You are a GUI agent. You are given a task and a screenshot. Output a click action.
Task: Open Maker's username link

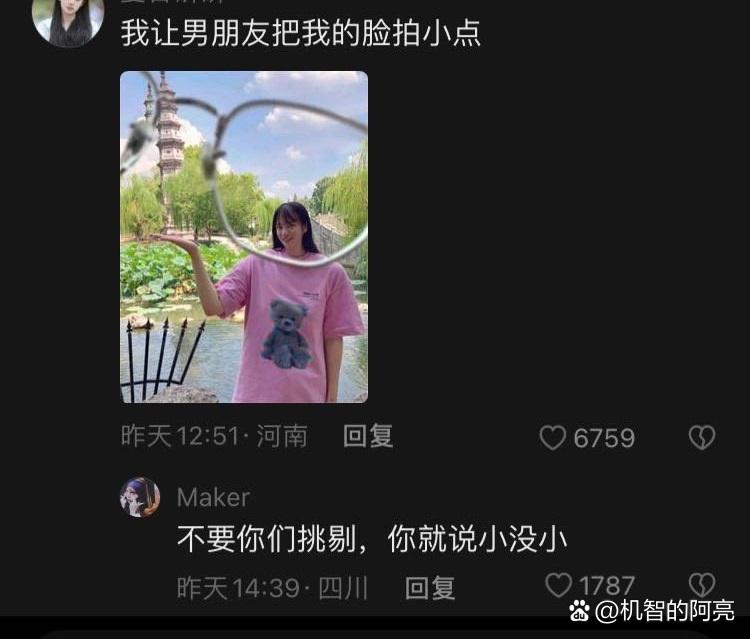tap(213, 497)
